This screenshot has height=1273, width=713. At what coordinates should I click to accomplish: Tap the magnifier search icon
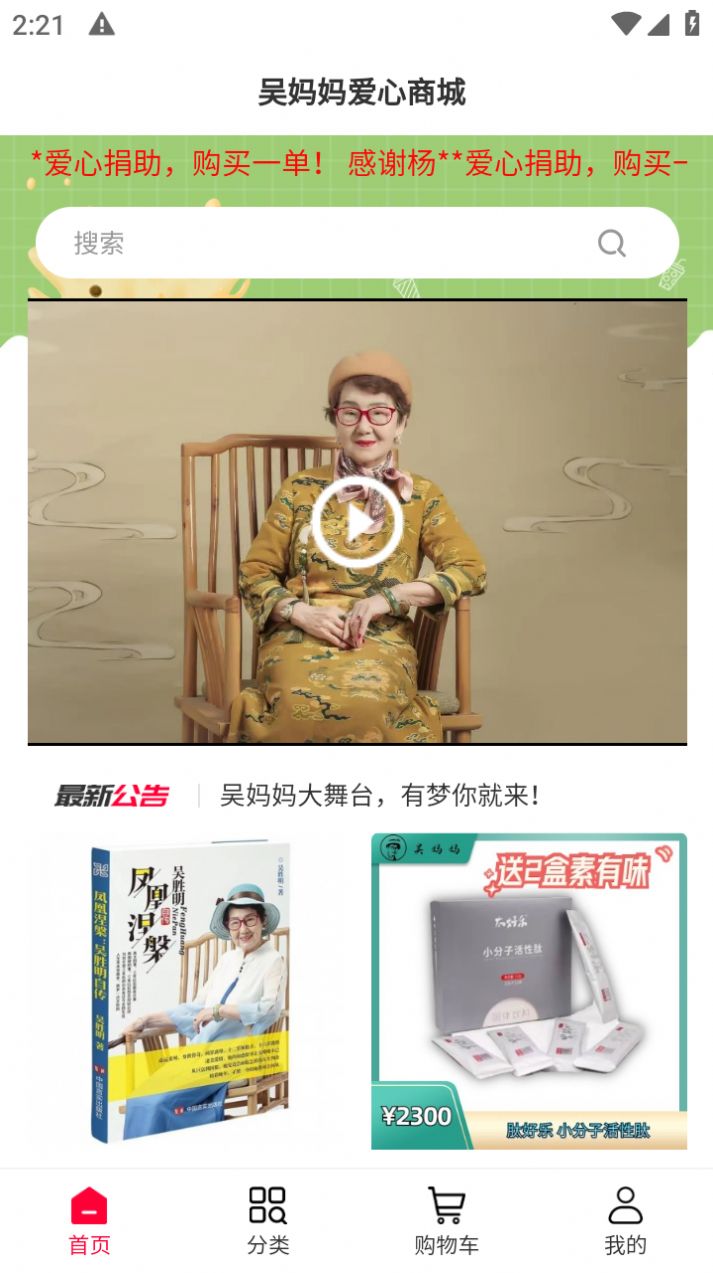pyautogui.click(x=611, y=243)
